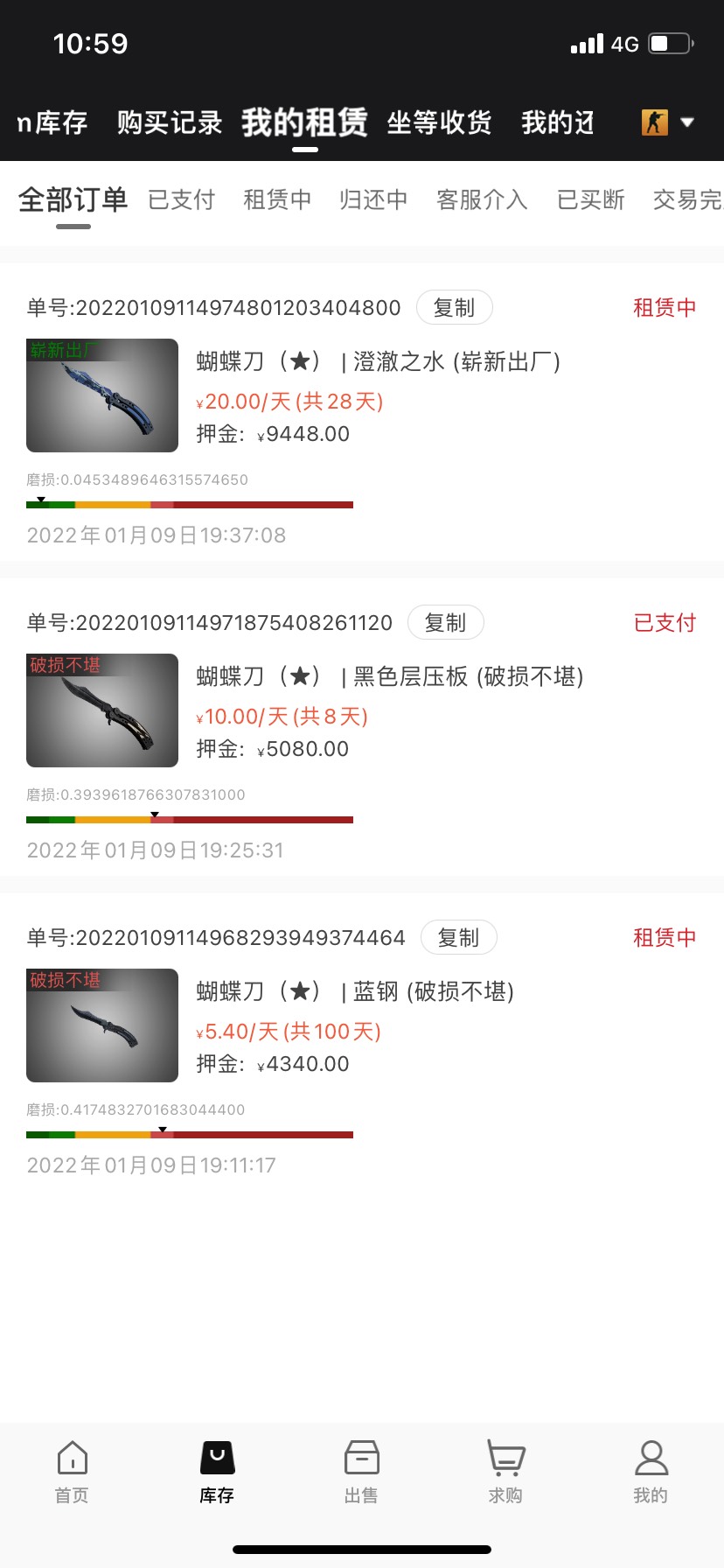Select the 全部订单 filter
The width and height of the screenshot is (724, 1568).
tap(73, 199)
